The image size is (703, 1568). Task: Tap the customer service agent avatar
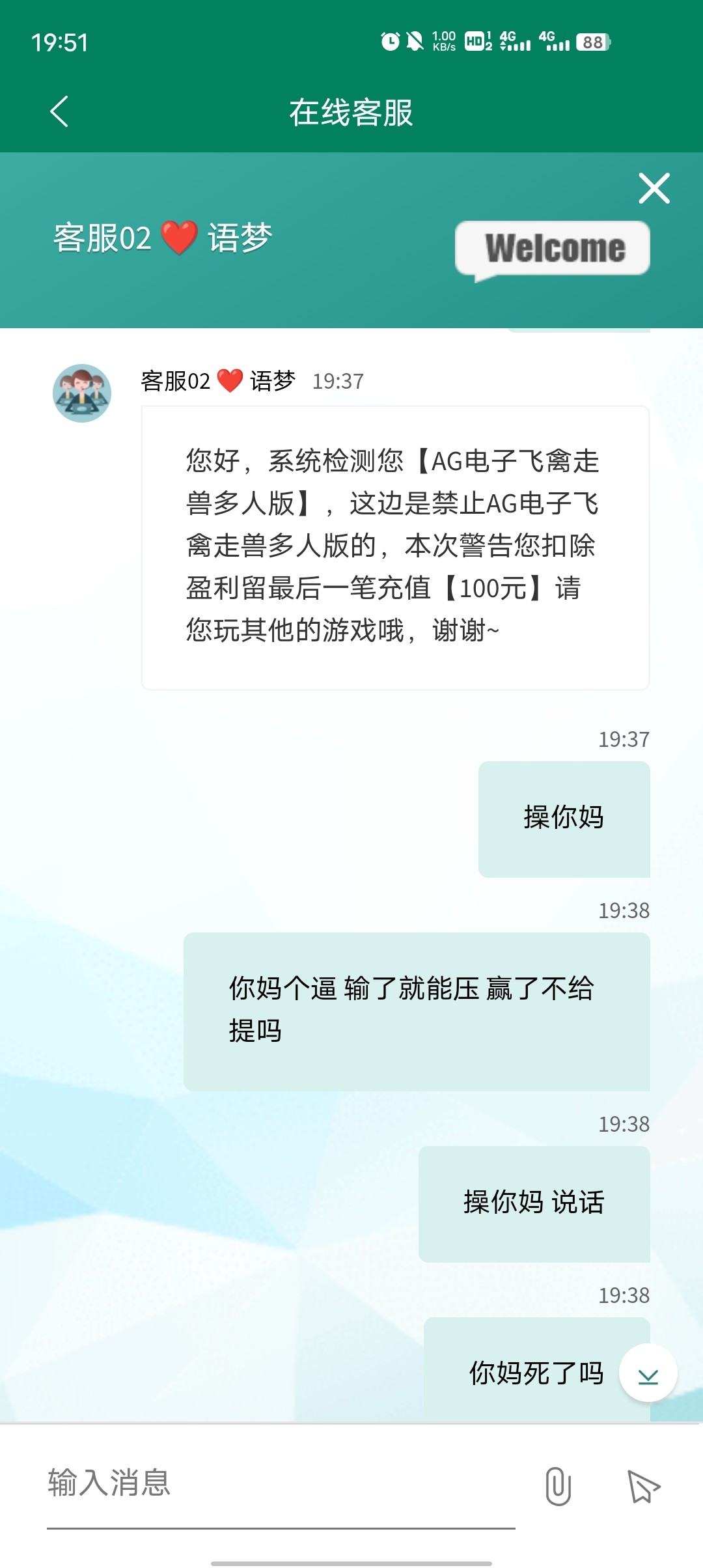pyautogui.click(x=83, y=391)
